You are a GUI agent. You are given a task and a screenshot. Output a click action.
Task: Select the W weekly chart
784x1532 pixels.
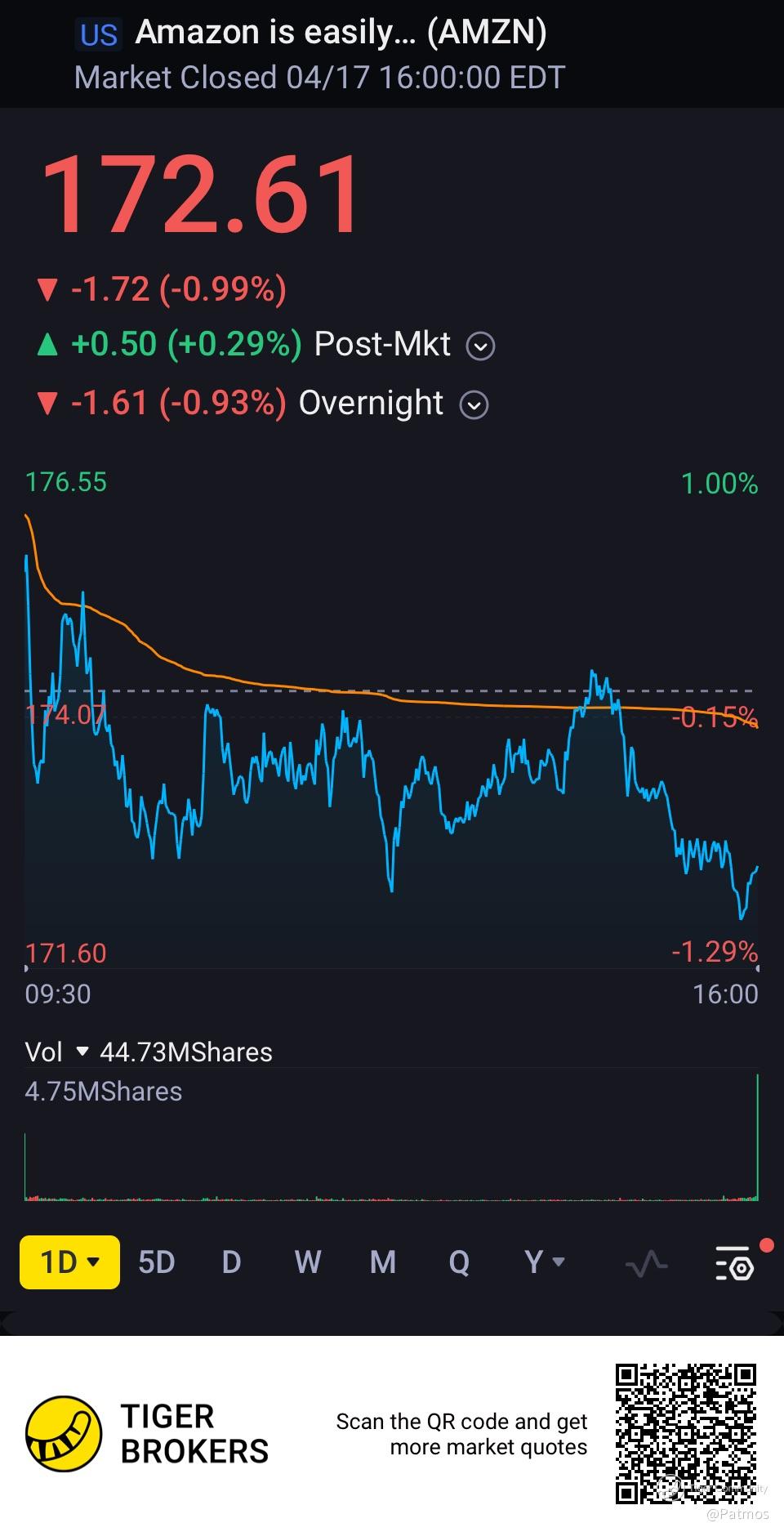[x=307, y=1262]
